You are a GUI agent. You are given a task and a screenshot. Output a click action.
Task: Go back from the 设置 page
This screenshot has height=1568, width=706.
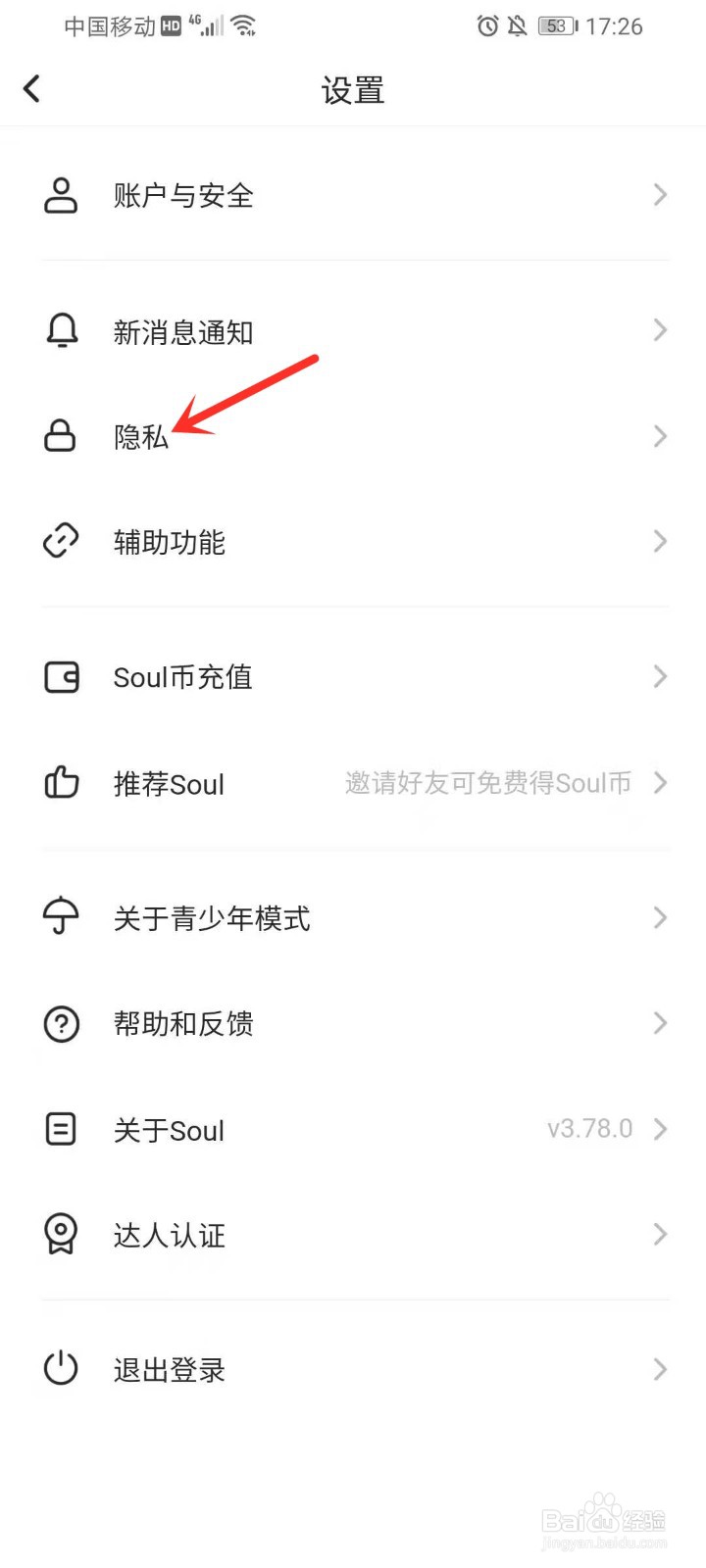tap(32, 89)
